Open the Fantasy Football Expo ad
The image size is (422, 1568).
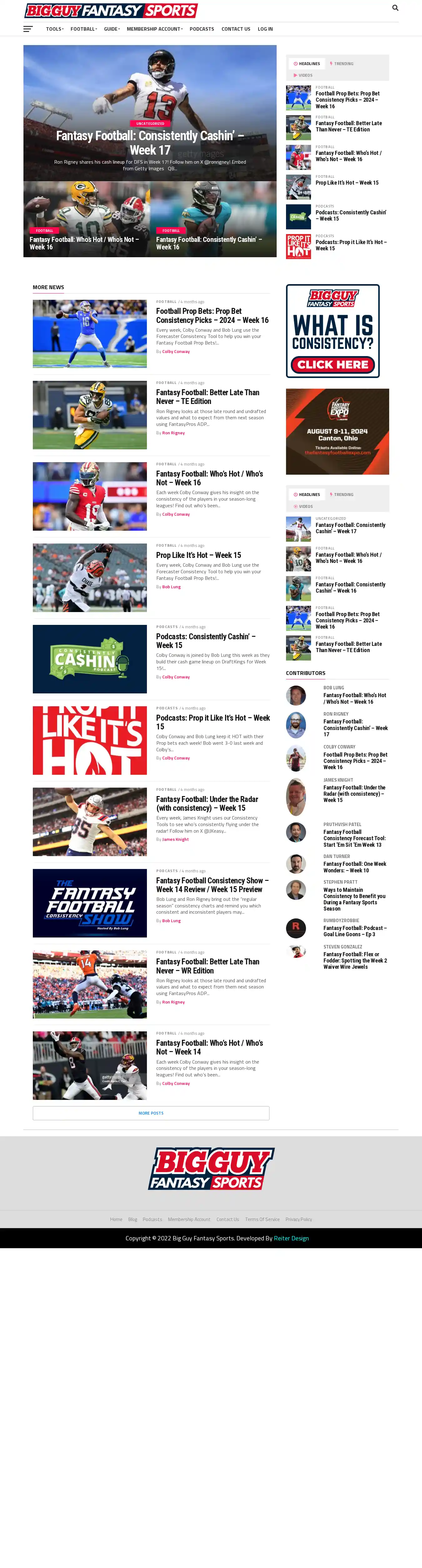point(337,432)
